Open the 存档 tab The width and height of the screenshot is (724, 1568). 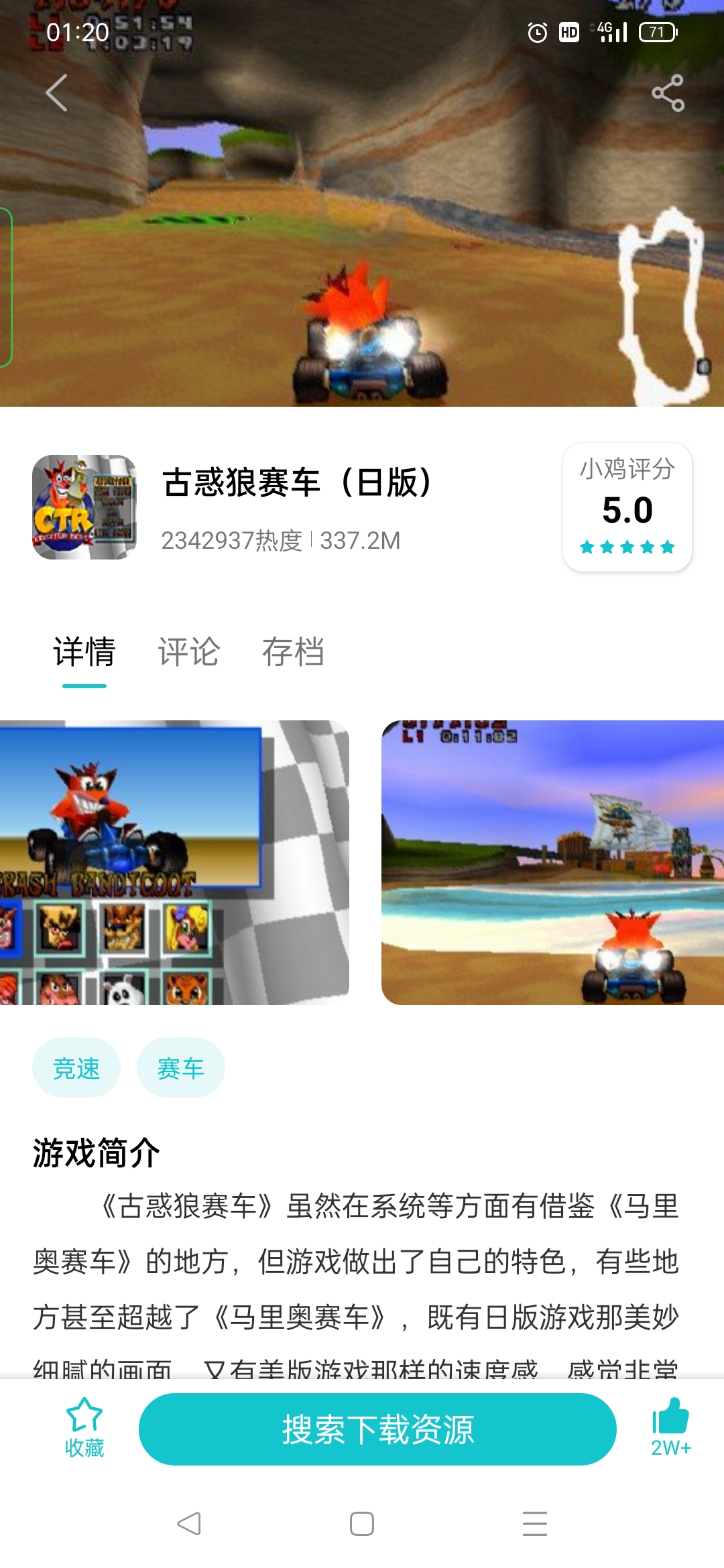coord(293,652)
